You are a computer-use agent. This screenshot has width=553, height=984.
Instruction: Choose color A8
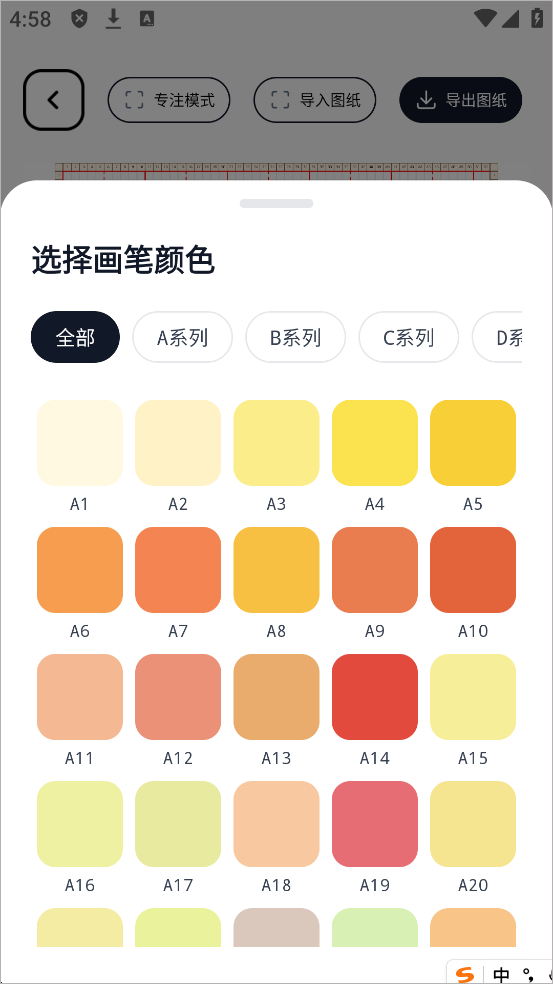(276, 570)
